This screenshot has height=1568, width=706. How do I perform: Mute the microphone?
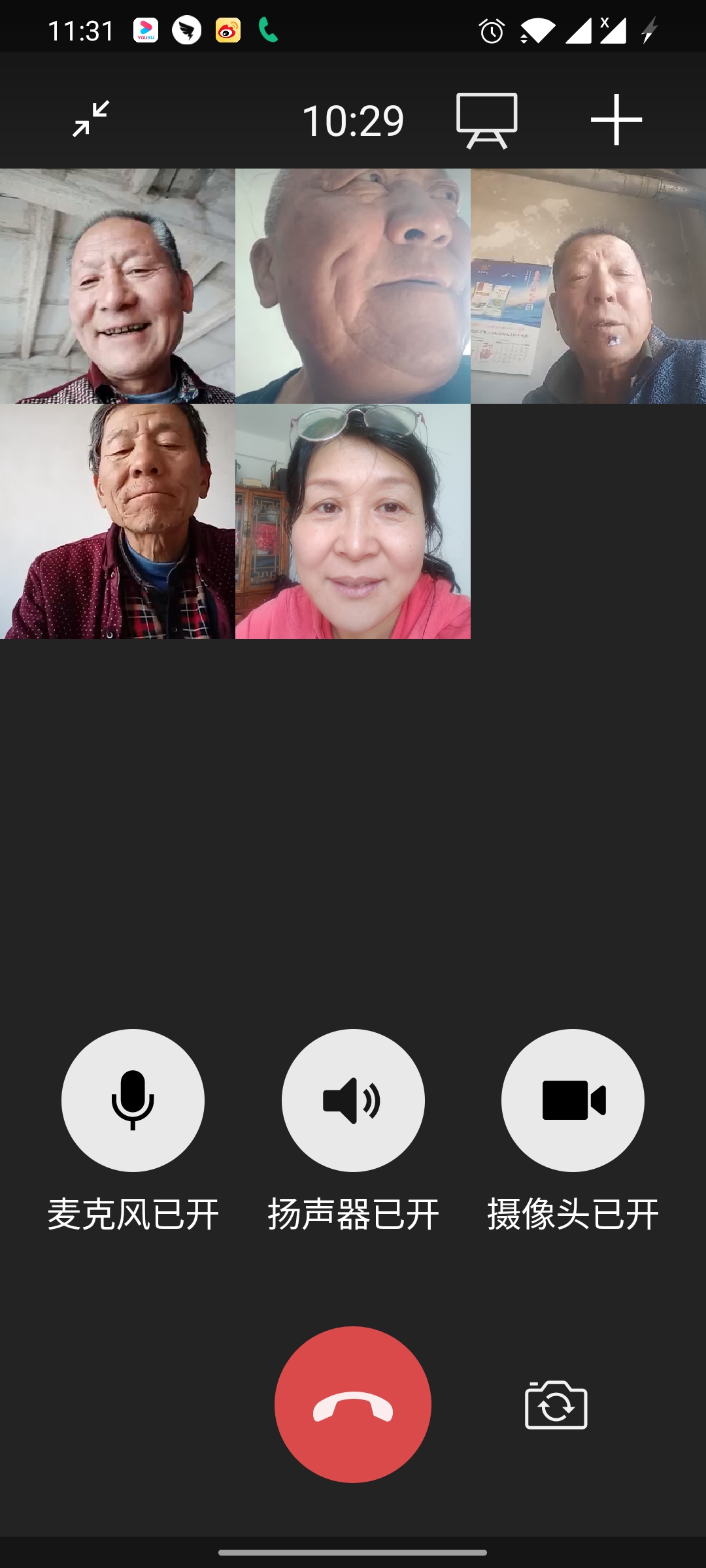pos(133,1100)
